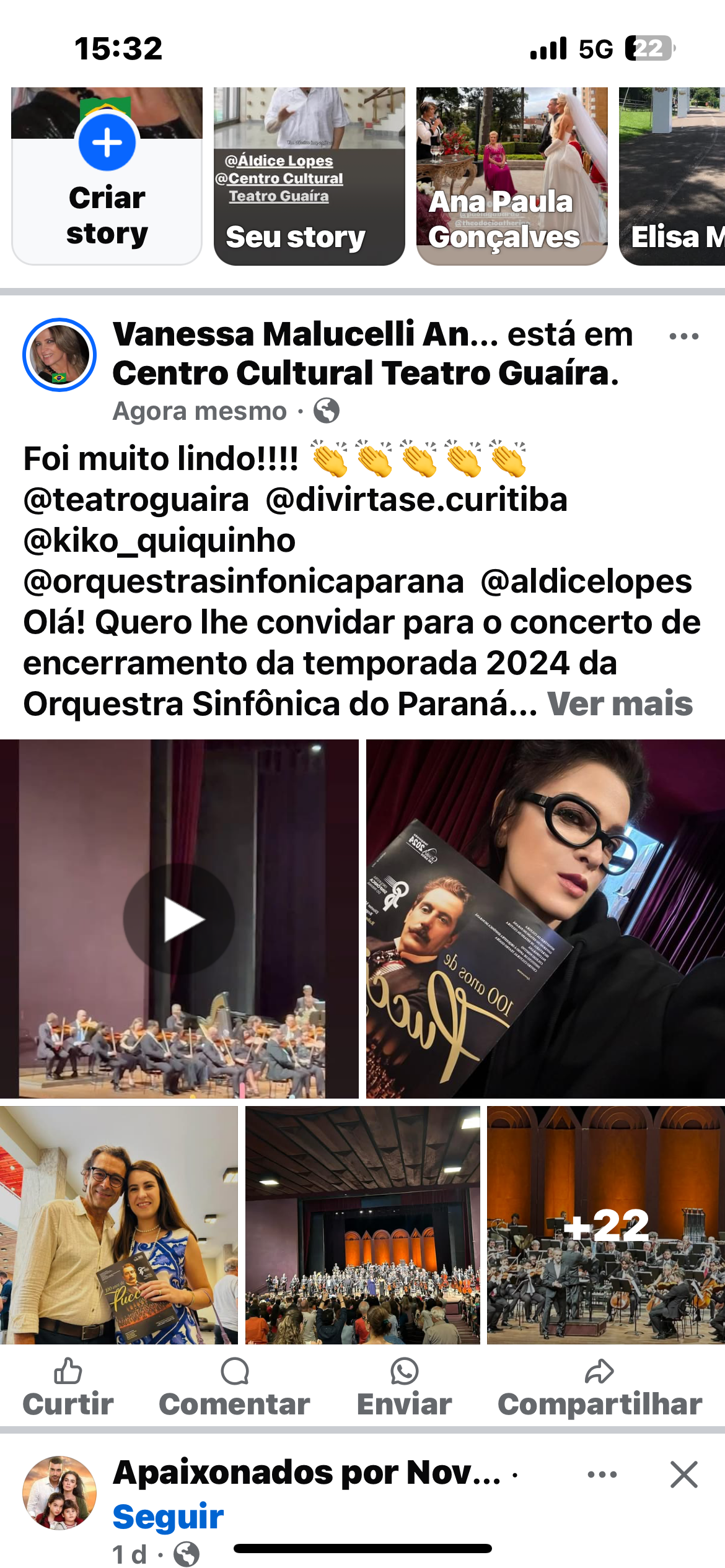Image resolution: width=725 pixels, height=1568 pixels.
Task: Dismiss the Apaixonados por Nov… suggested post
Action: [683, 1474]
